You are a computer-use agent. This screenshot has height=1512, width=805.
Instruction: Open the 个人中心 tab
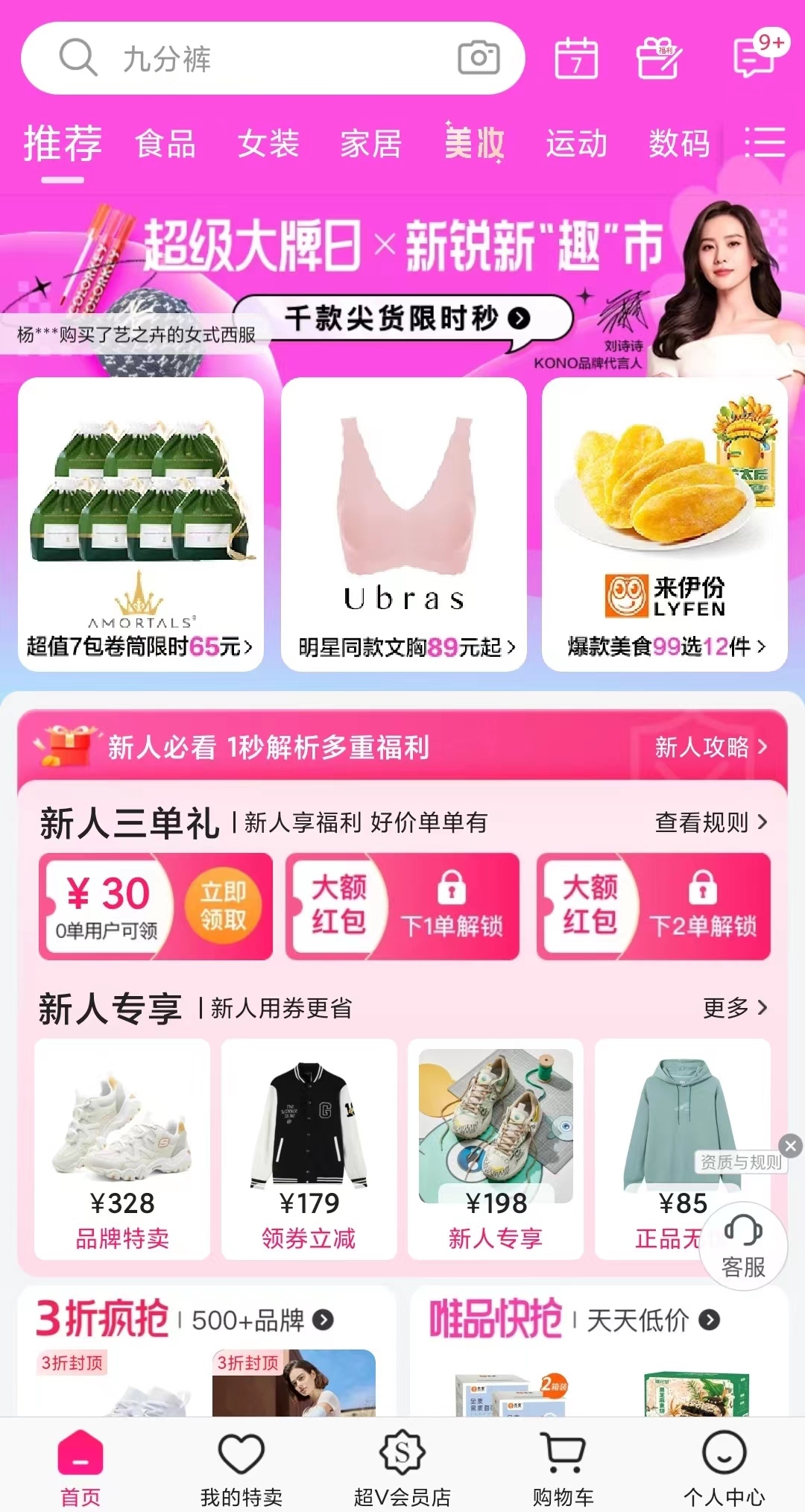tap(724, 1467)
